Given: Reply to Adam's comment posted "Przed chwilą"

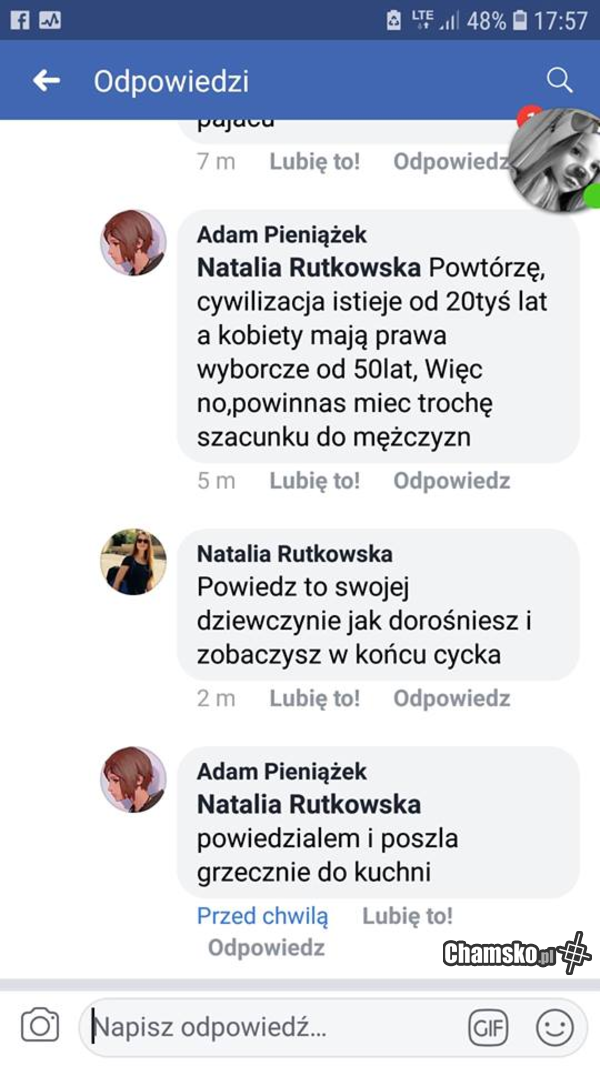Looking at the screenshot, I should click(x=266, y=948).
